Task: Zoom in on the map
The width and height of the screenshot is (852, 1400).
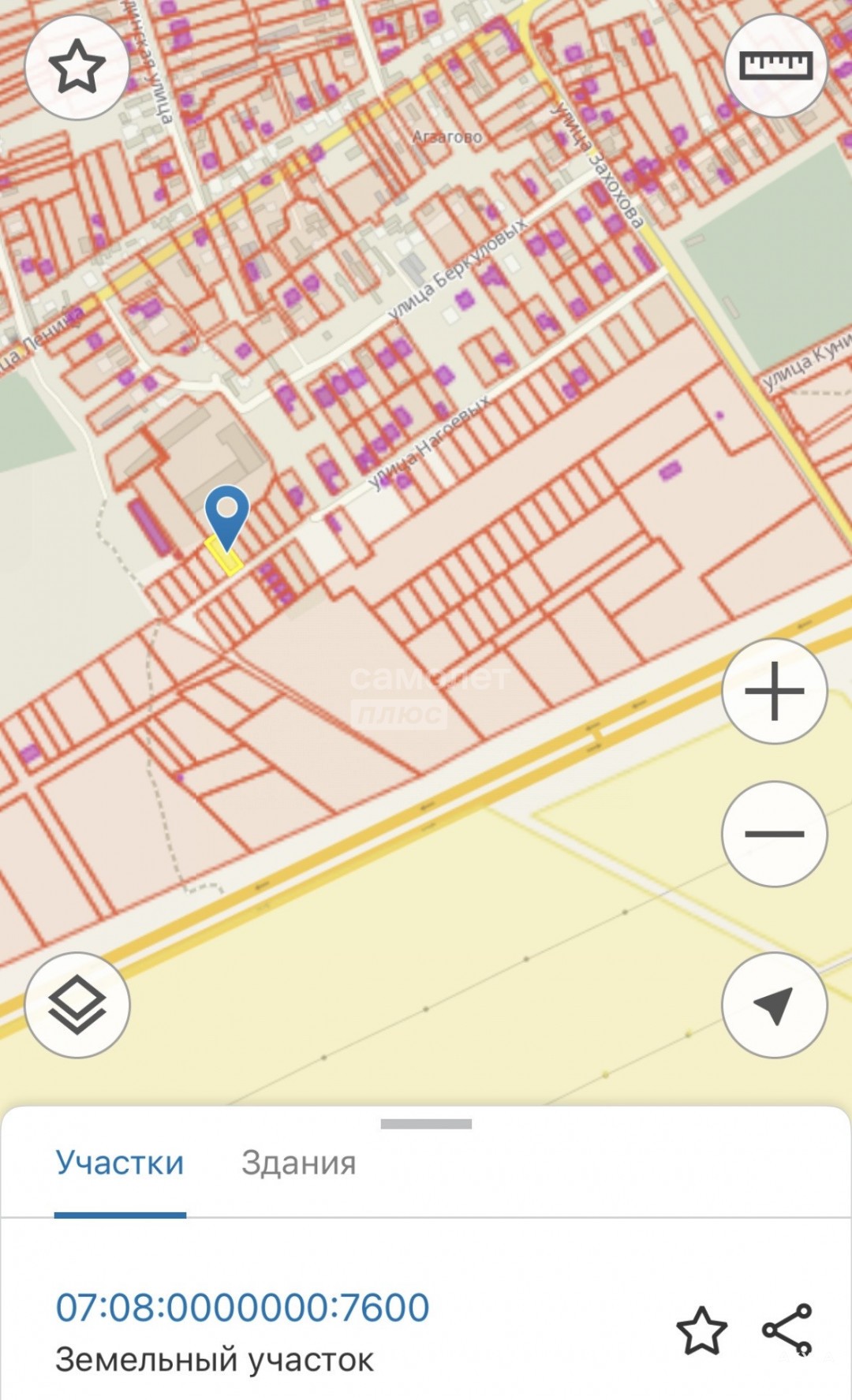Action: tap(774, 691)
